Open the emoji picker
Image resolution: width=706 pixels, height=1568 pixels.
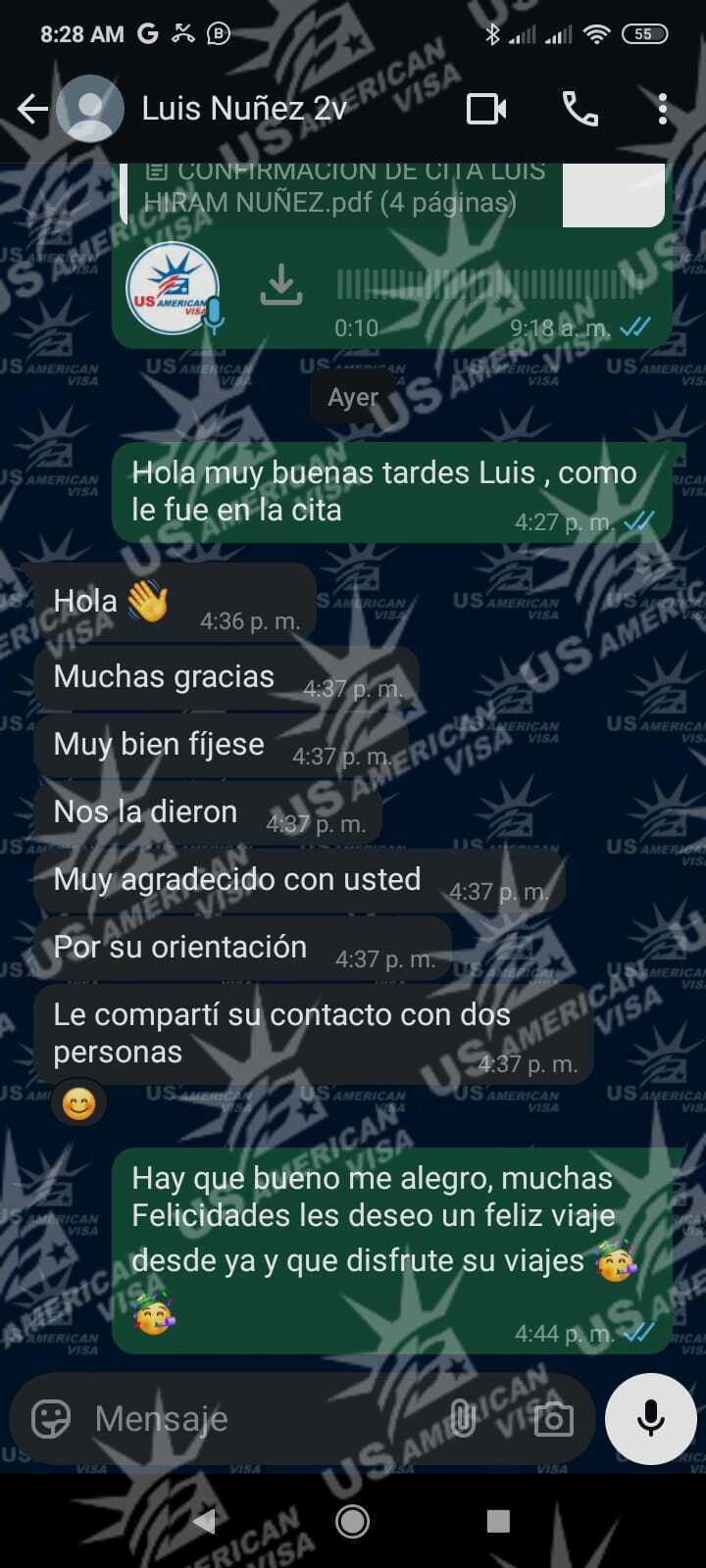51,1418
